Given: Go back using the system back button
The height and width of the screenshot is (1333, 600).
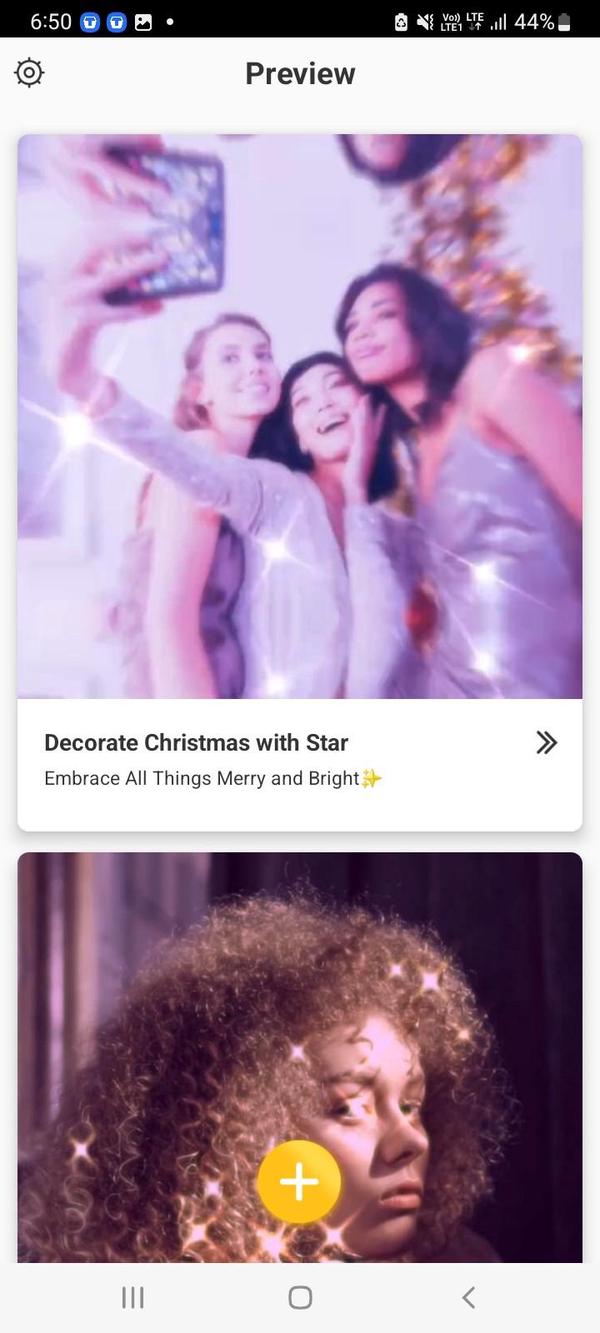Looking at the screenshot, I should tap(468, 1297).
